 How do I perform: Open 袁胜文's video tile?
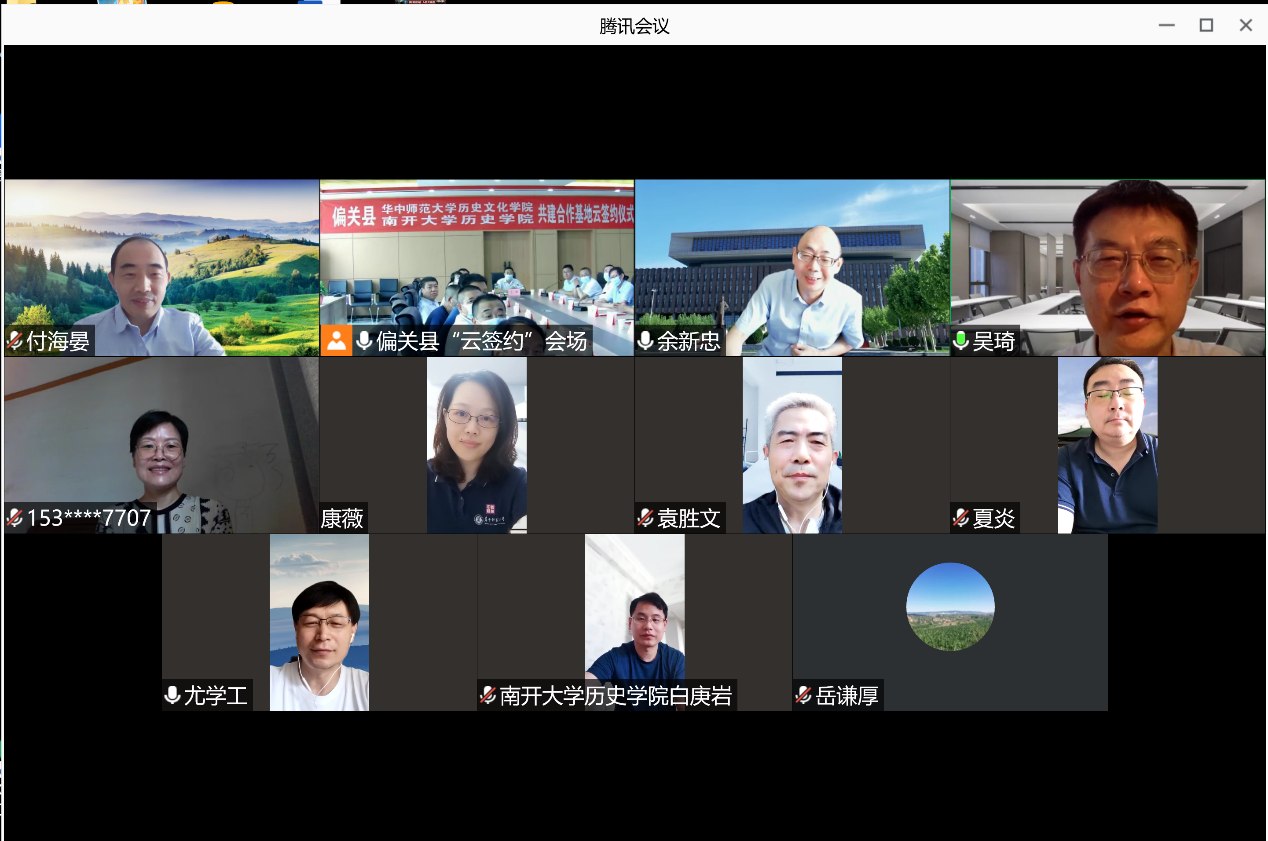tap(792, 445)
